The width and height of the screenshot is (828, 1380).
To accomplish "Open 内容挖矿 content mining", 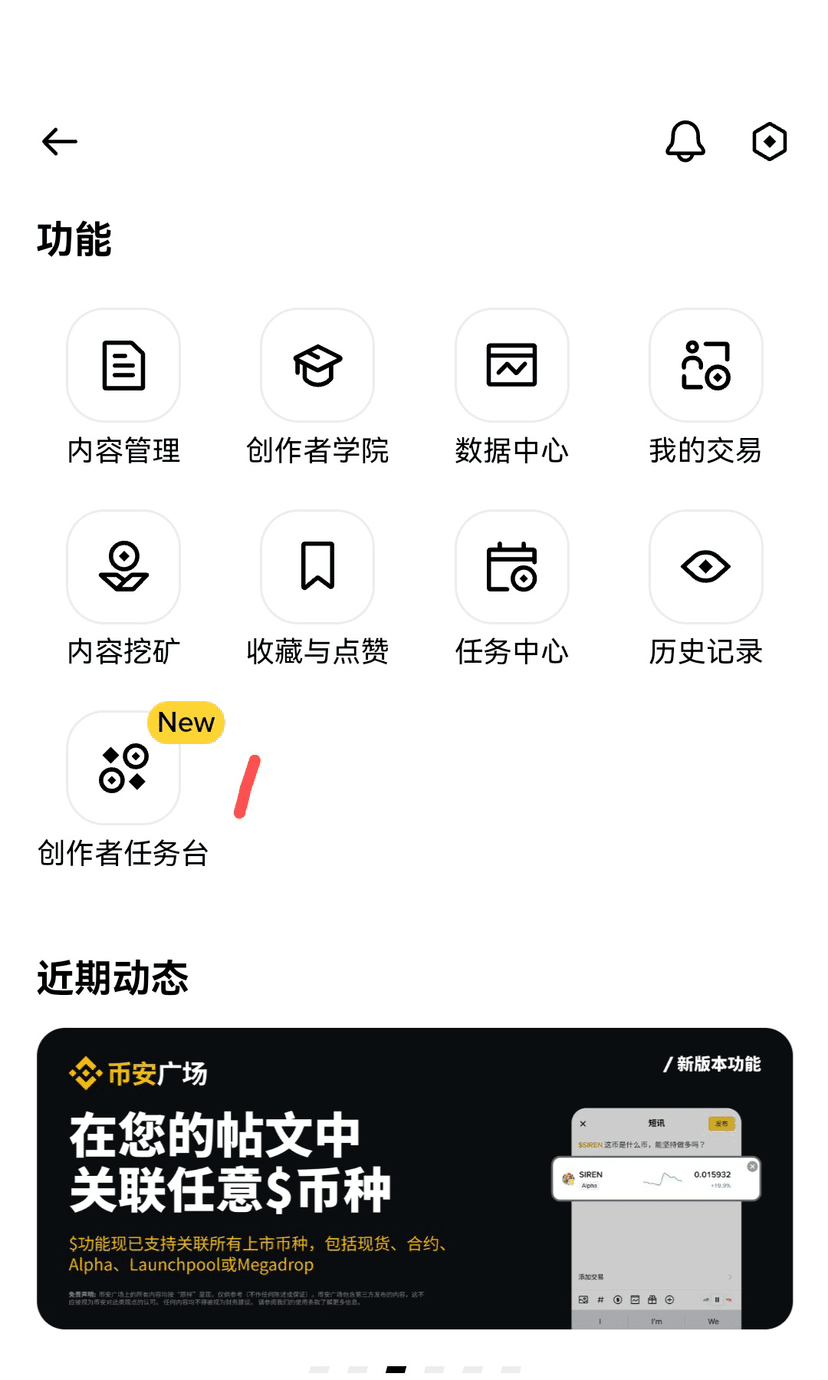I will [123, 567].
